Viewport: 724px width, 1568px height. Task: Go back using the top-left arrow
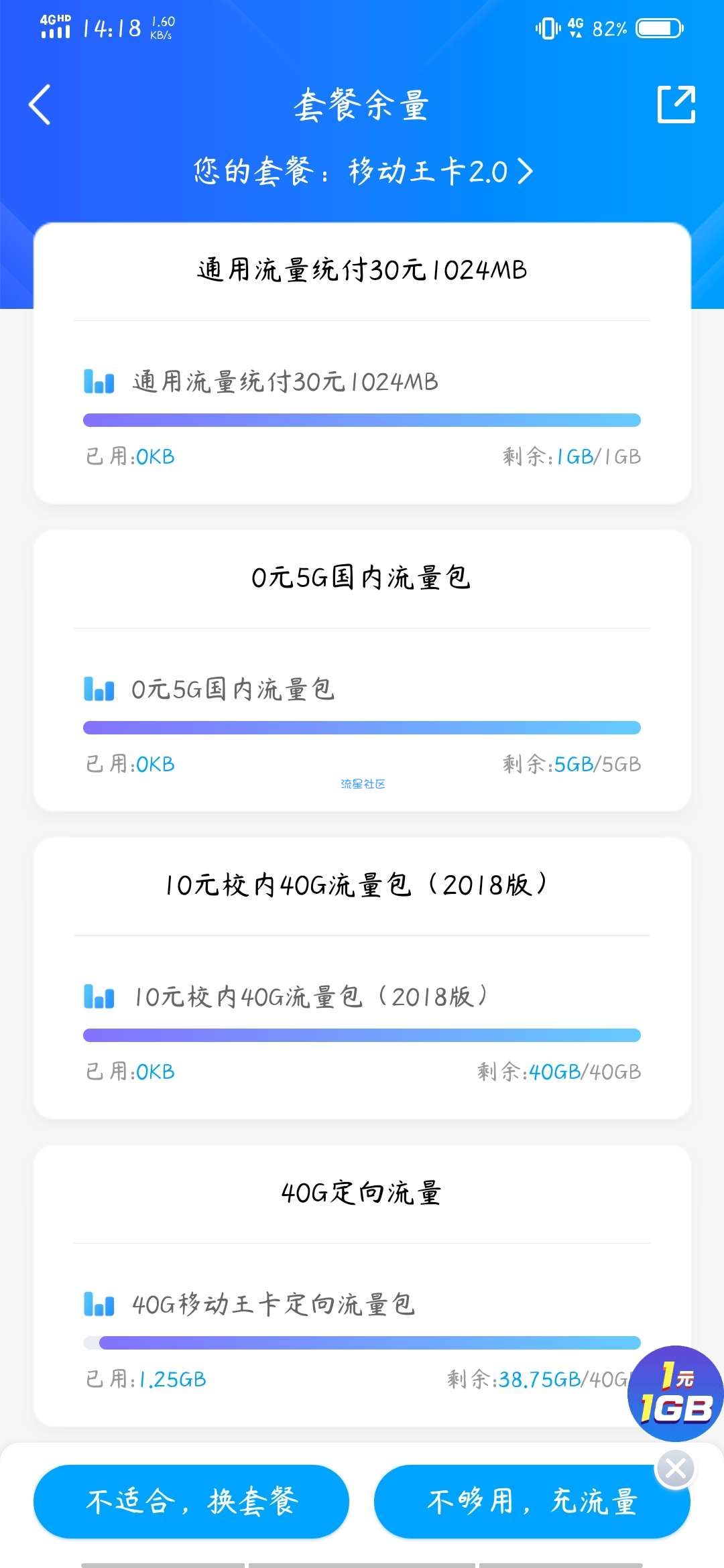[x=40, y=105]
